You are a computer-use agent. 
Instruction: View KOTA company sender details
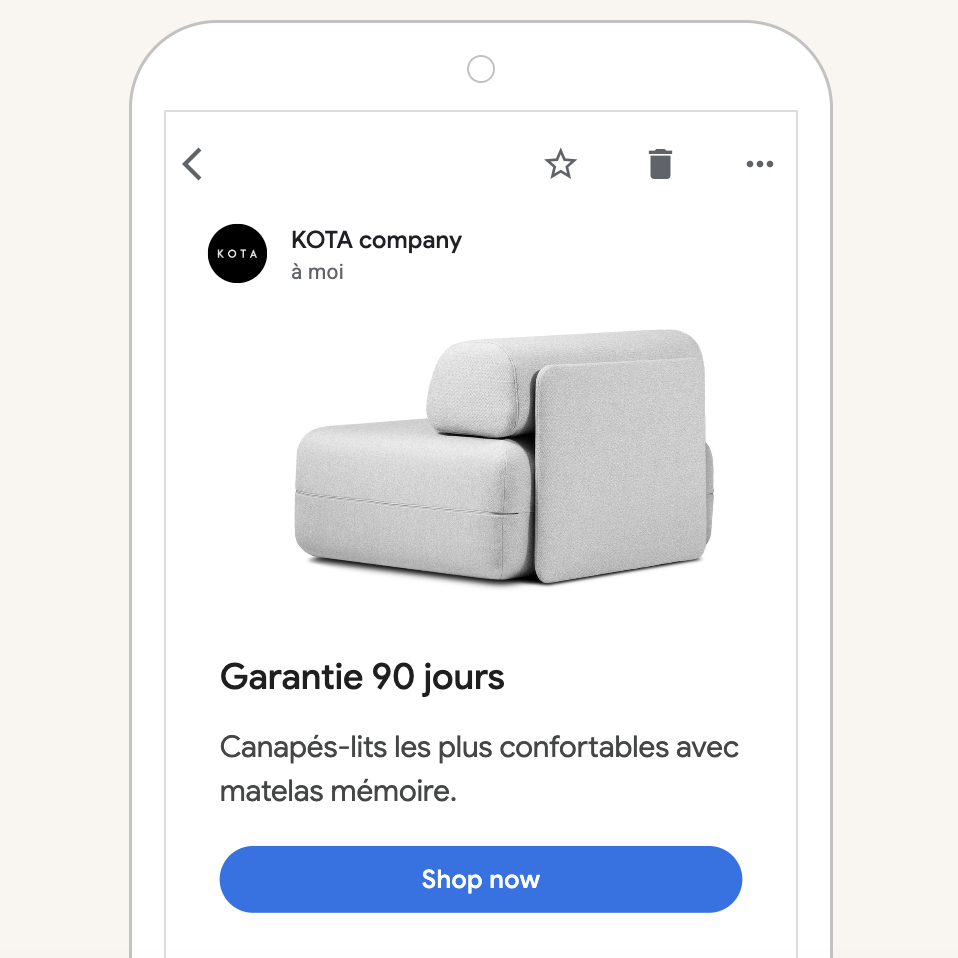tap(376, 240)
